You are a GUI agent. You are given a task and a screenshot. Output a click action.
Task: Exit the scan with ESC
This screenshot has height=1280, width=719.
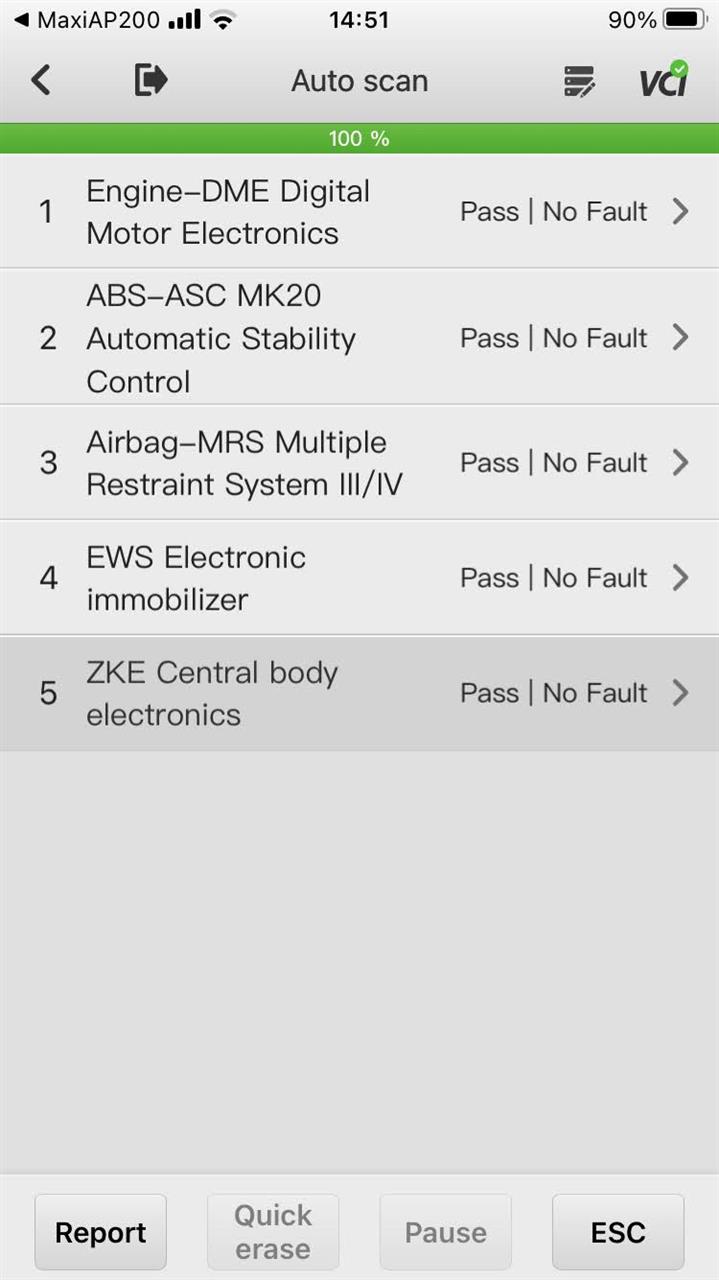pyautogui.click(x=618, y=1232)
